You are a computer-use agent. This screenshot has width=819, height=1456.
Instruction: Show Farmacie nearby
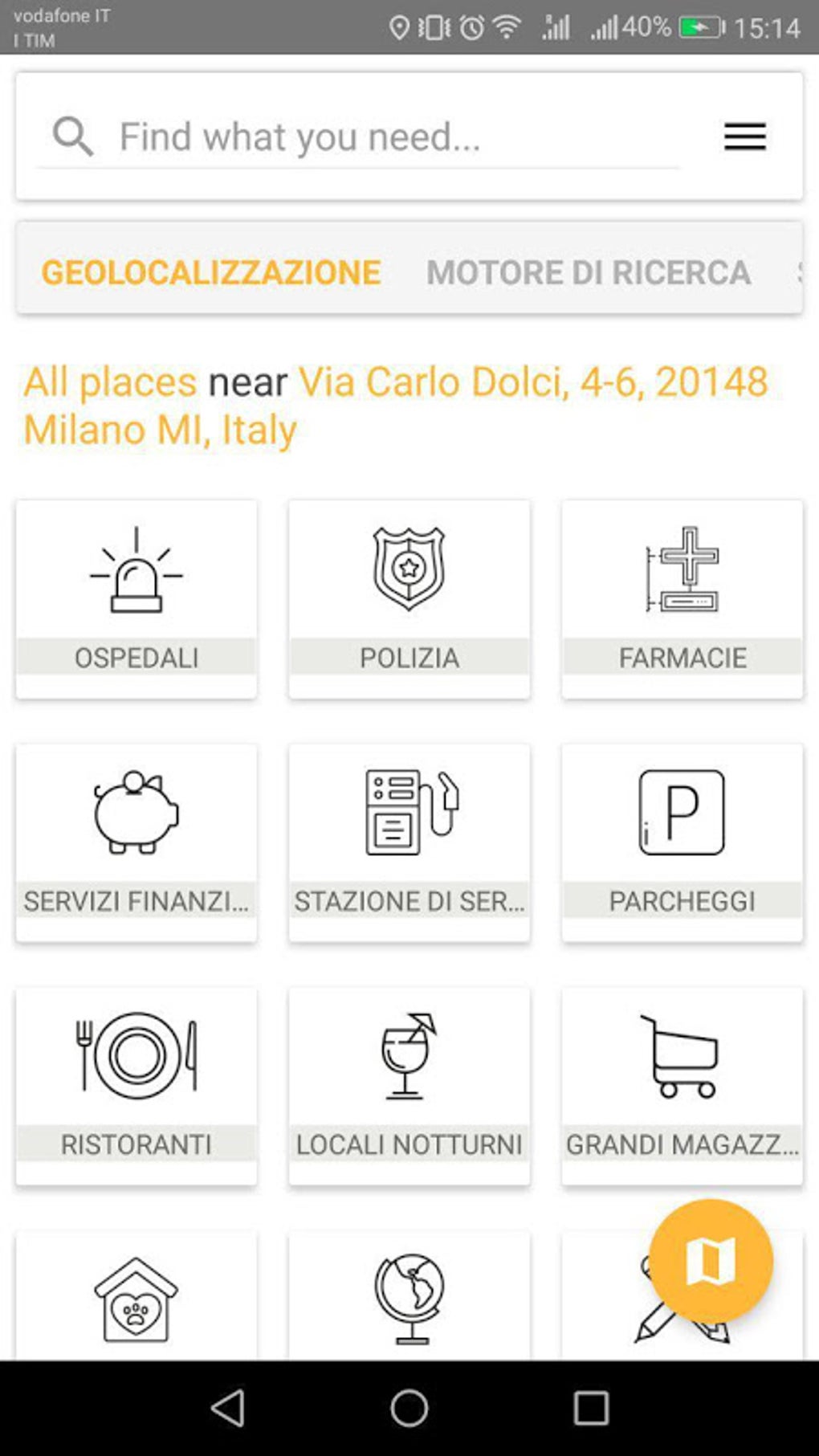click(x=682, y=598)
